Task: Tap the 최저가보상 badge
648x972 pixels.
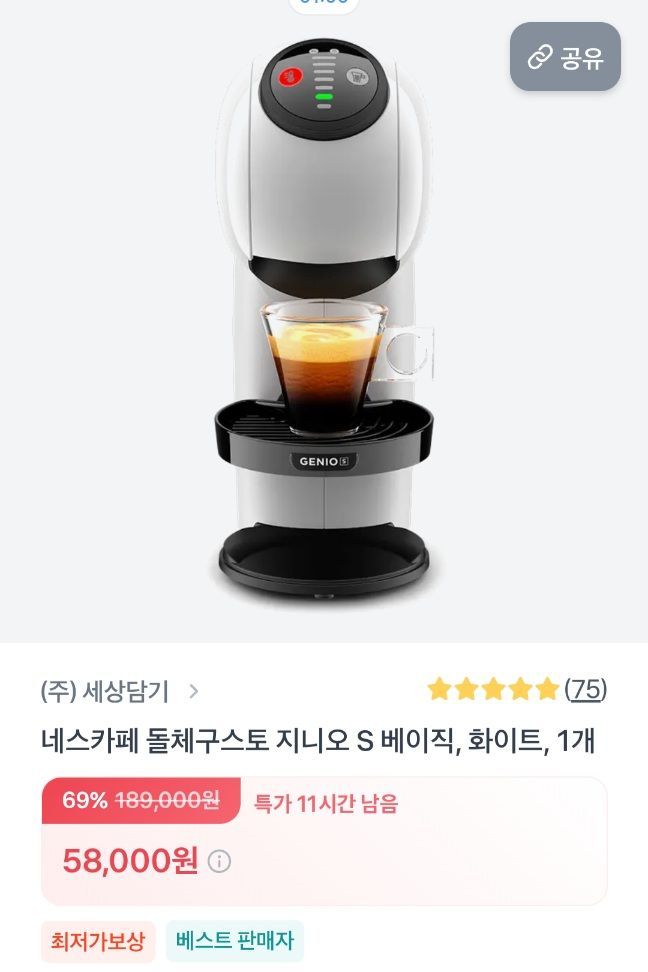Action: coord(98,941)
